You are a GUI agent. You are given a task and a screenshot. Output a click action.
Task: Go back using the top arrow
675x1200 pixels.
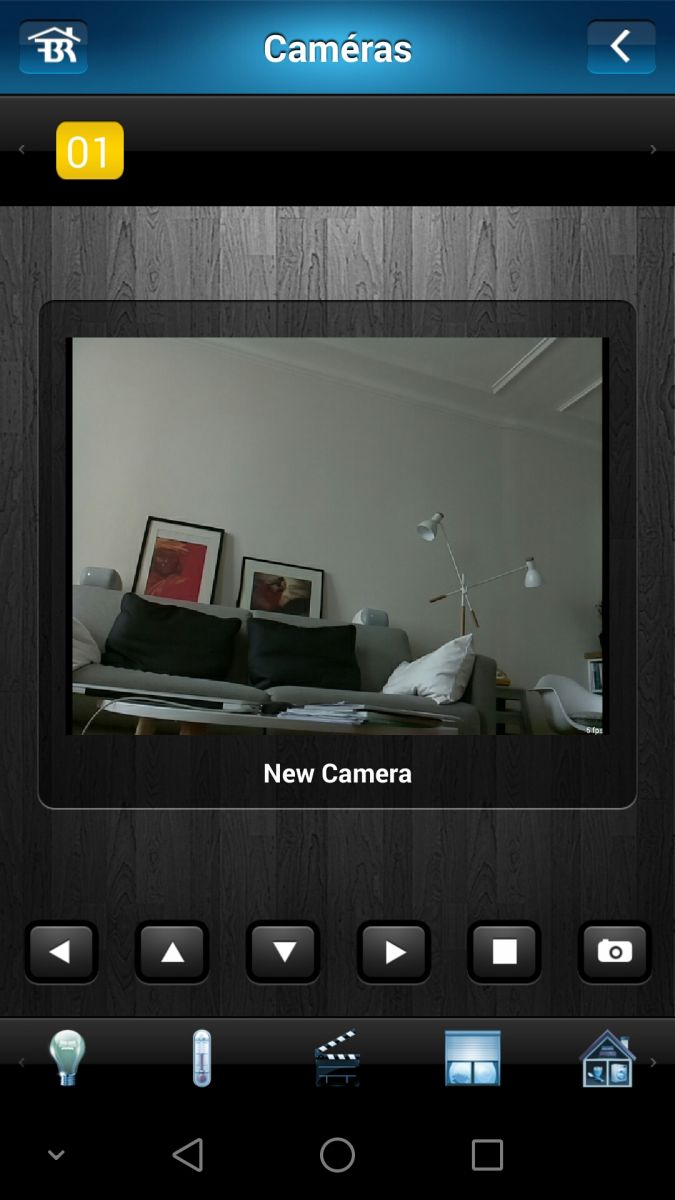pyautogui.click(x=621, y=47)
